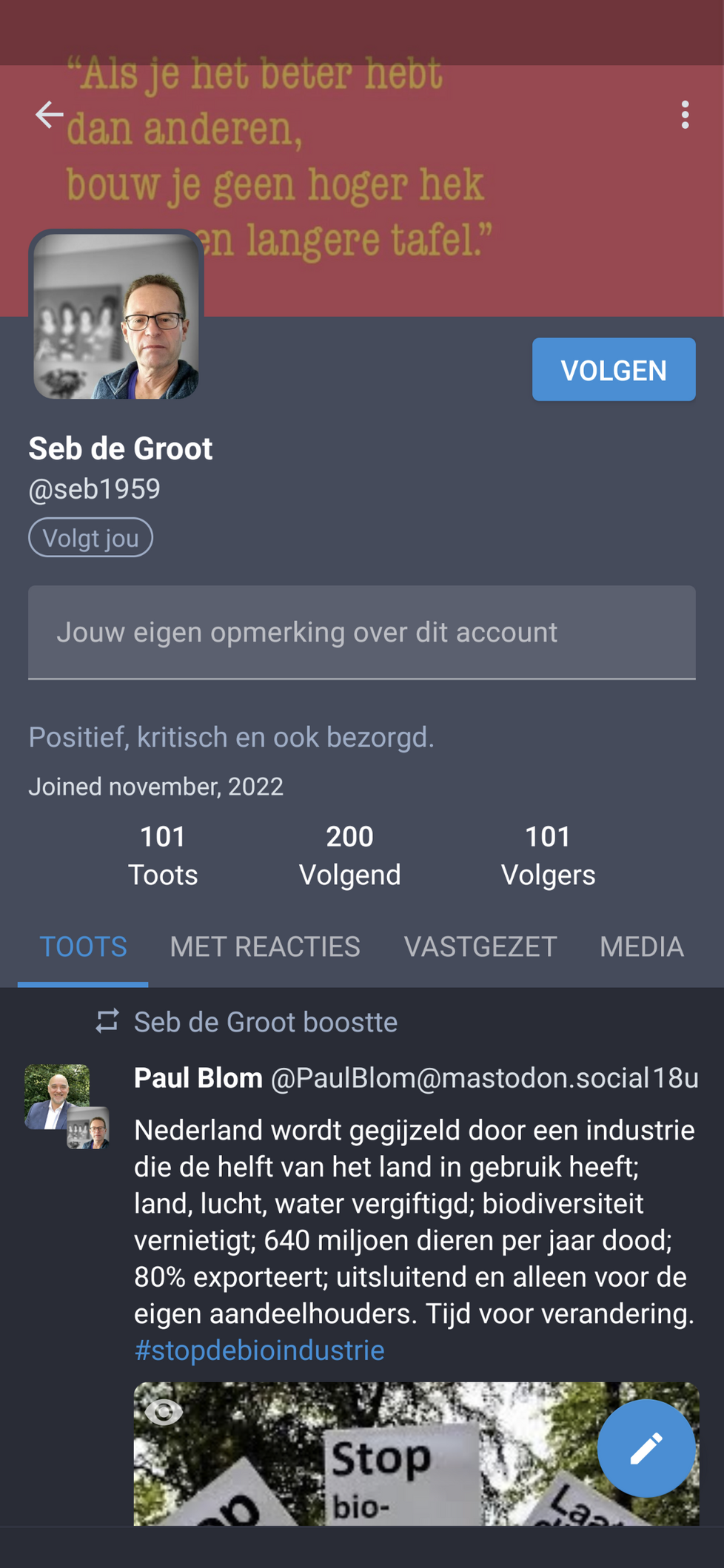
Task: Switch to the Media tab
Action: 641,947
